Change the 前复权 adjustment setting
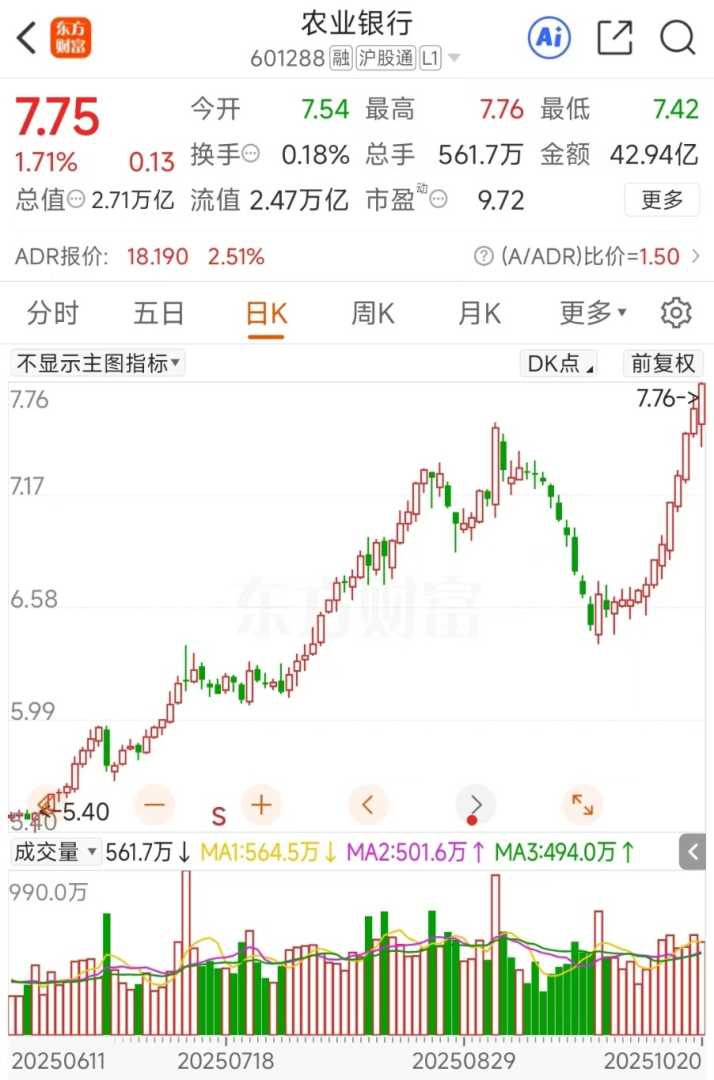The image size is (714, 1080). (663, 363)
